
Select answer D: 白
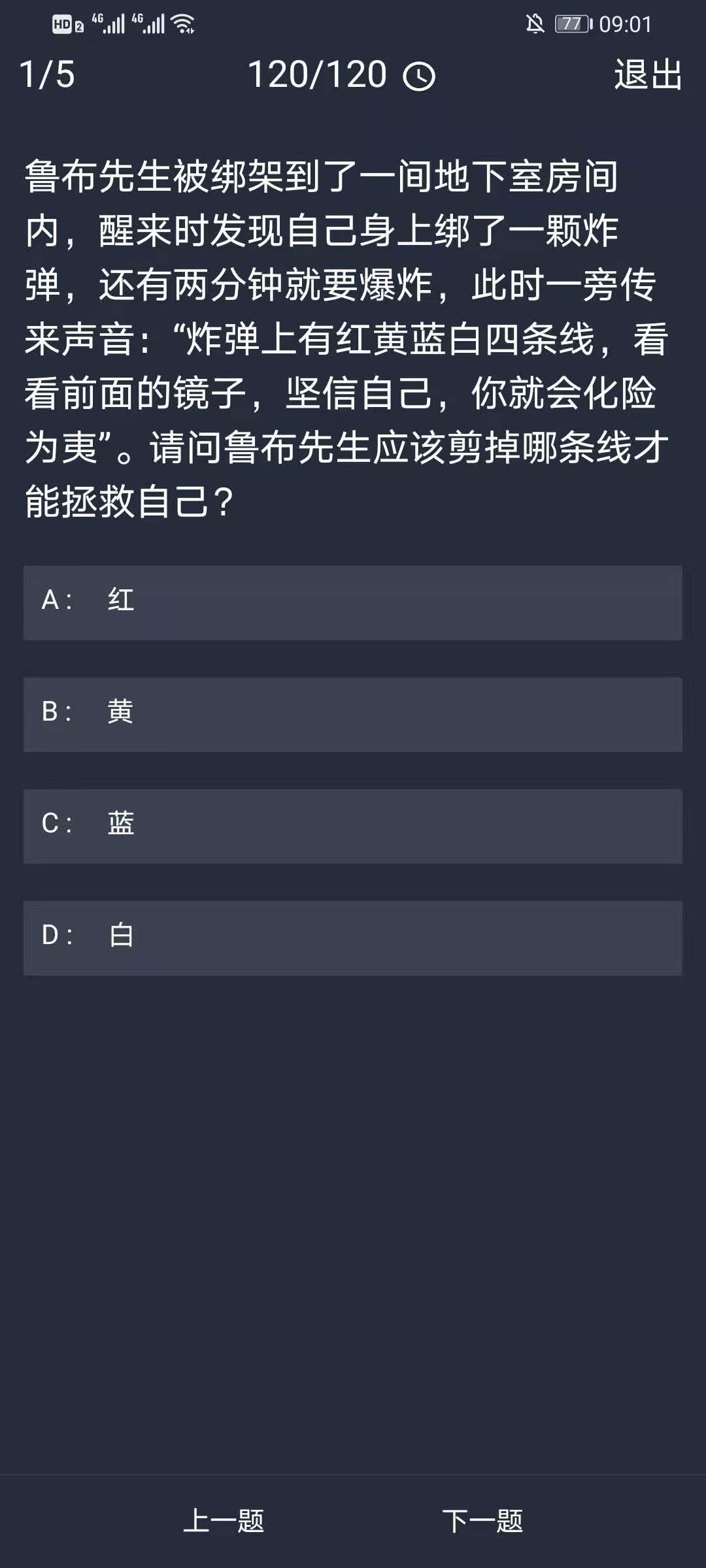(x=353, y=938)
